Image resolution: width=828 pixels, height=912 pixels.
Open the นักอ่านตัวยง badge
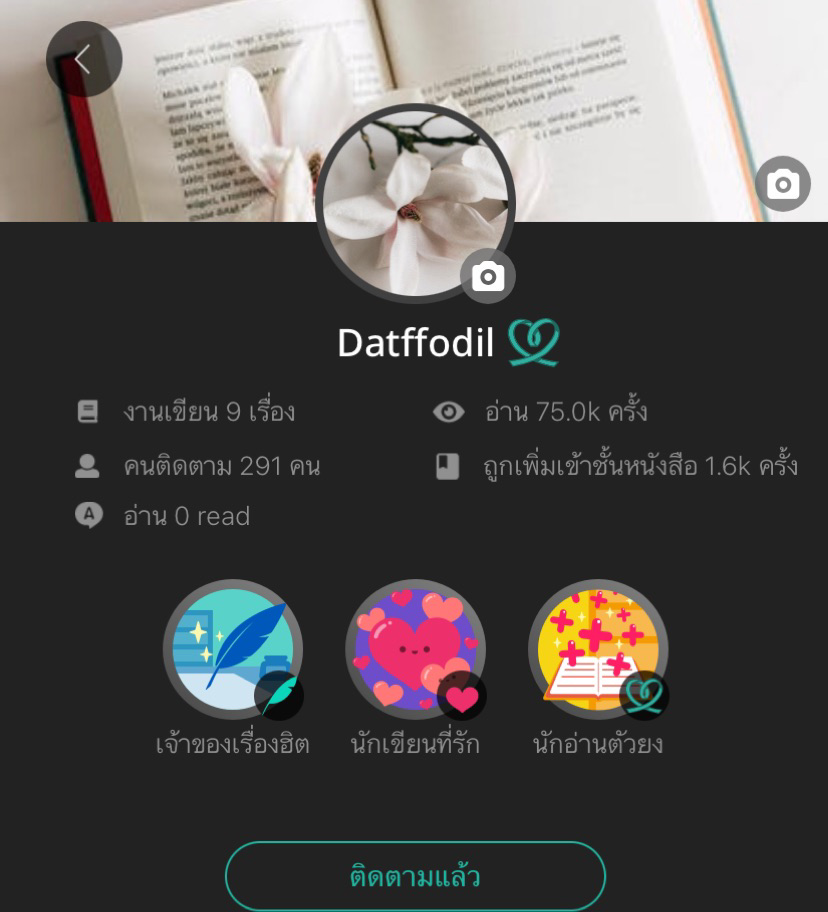click(597, 649)
